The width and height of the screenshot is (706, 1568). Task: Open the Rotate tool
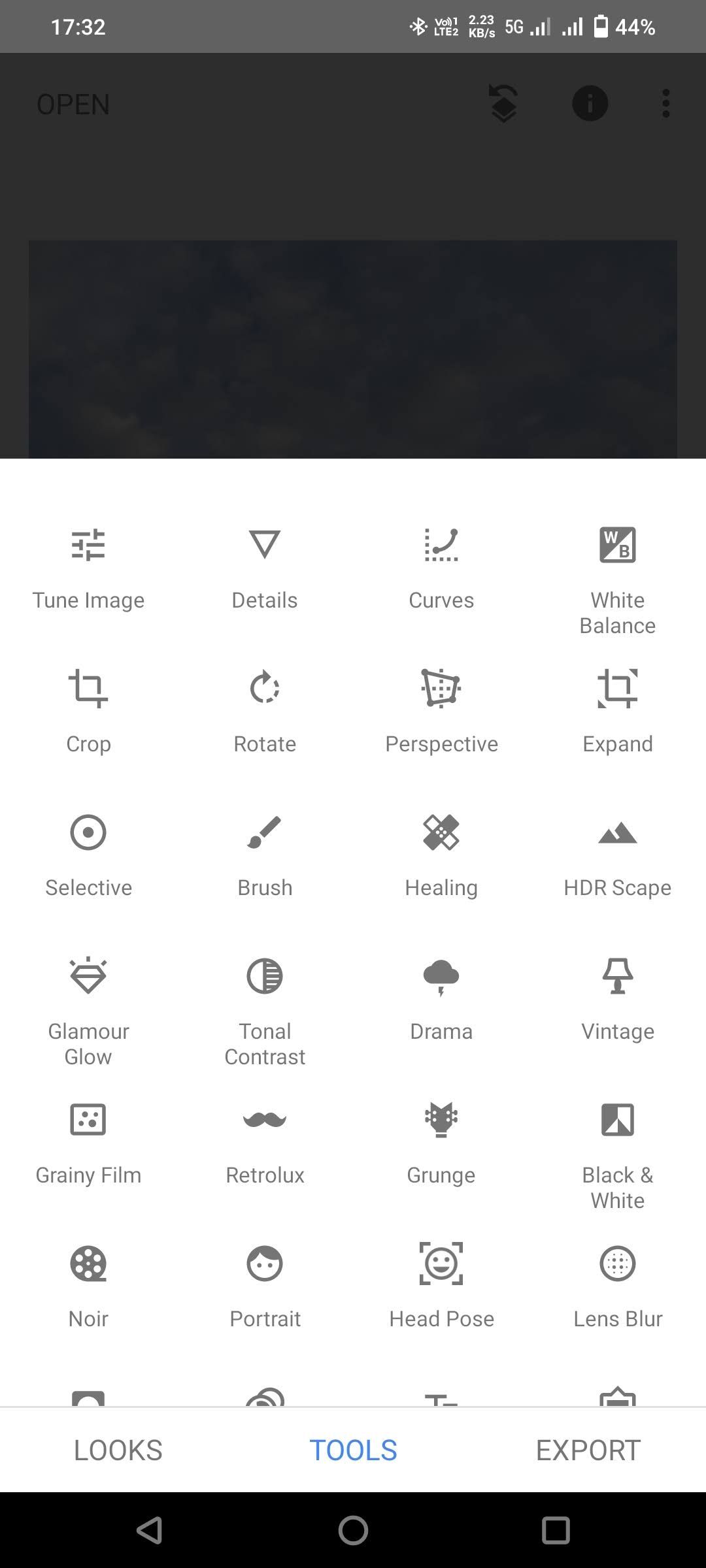265,712
